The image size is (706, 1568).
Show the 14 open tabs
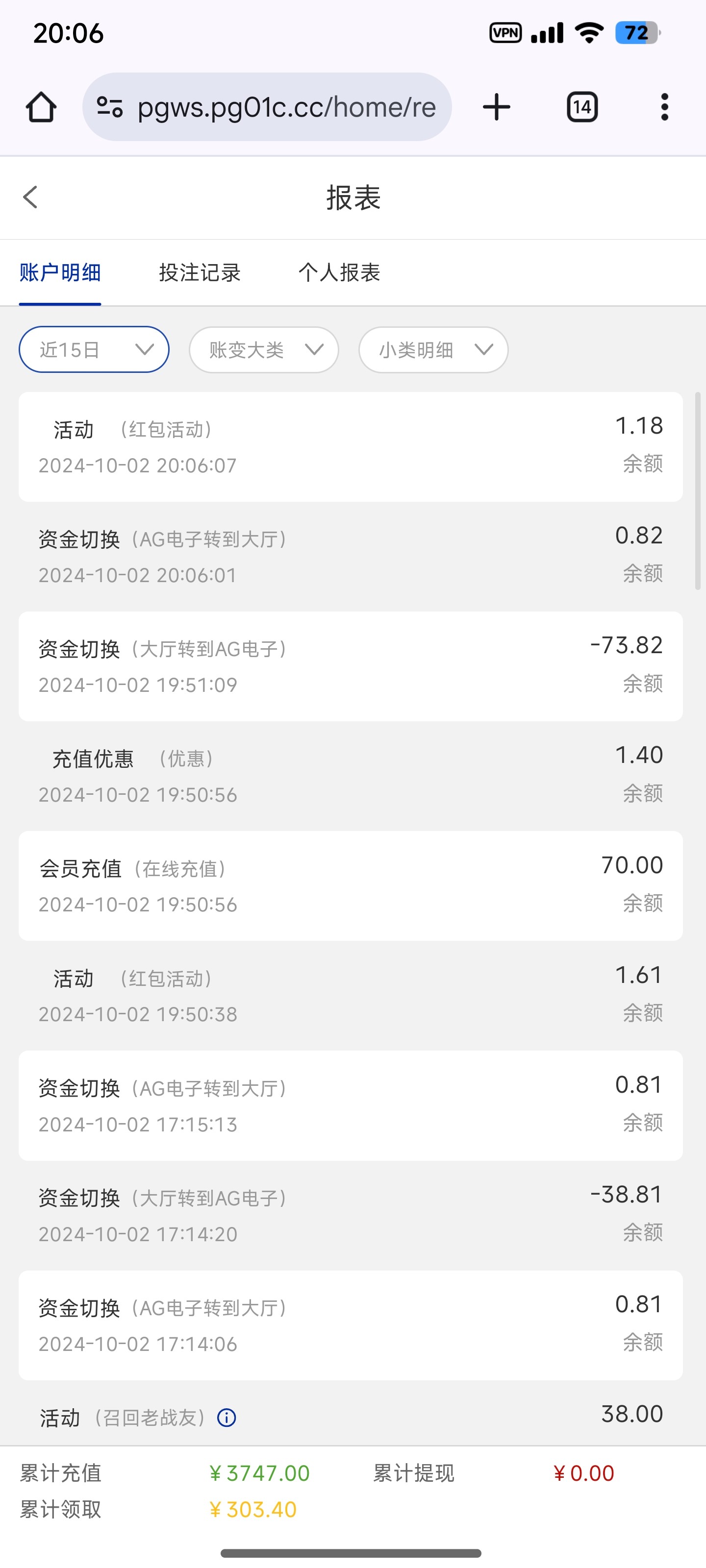[x=582, y=107]
